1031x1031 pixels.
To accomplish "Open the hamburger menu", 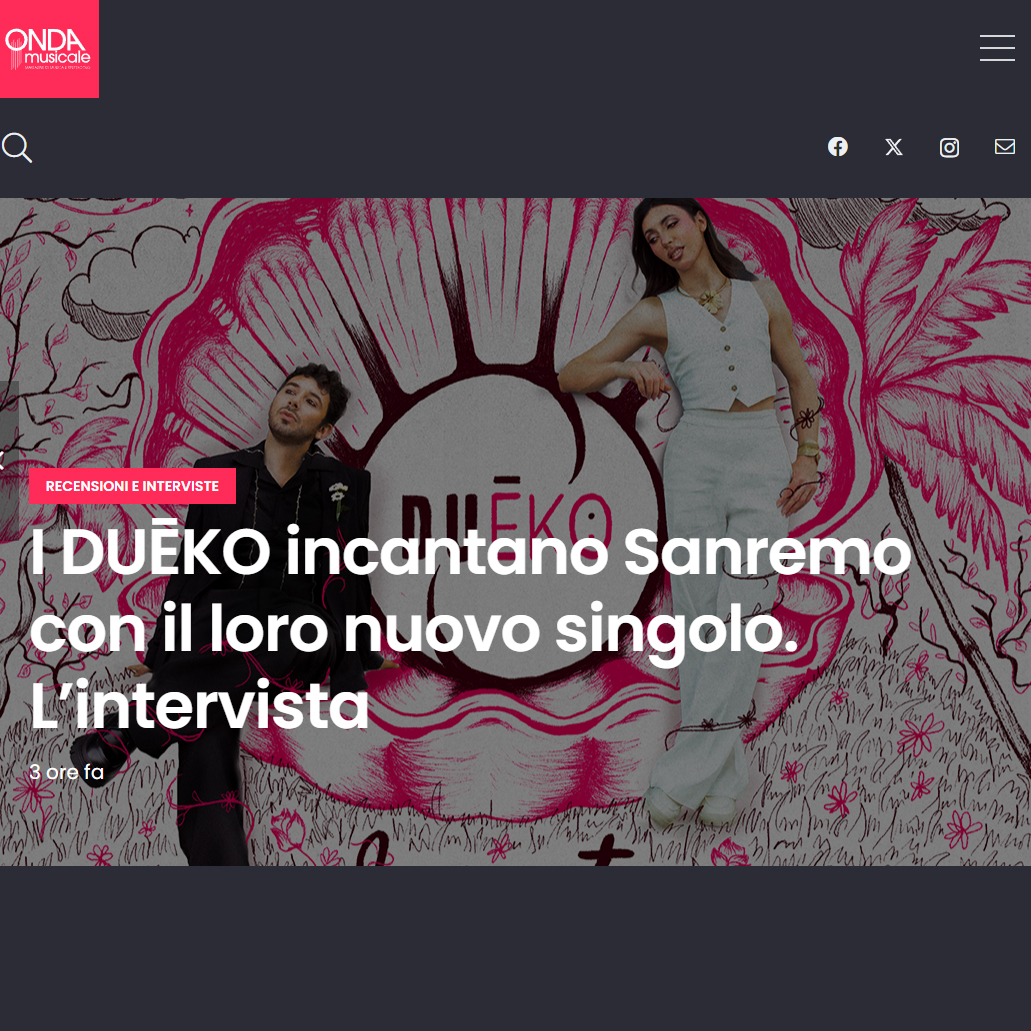I will coord(997,48).
